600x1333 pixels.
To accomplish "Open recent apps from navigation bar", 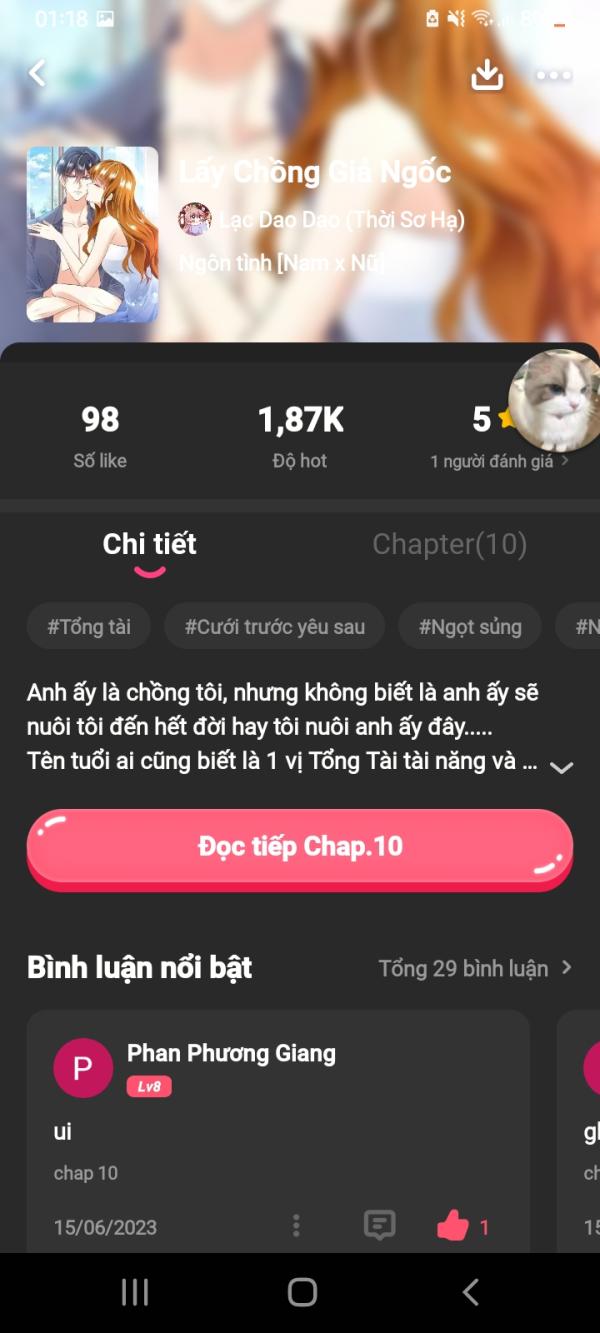I will 135,1292.
